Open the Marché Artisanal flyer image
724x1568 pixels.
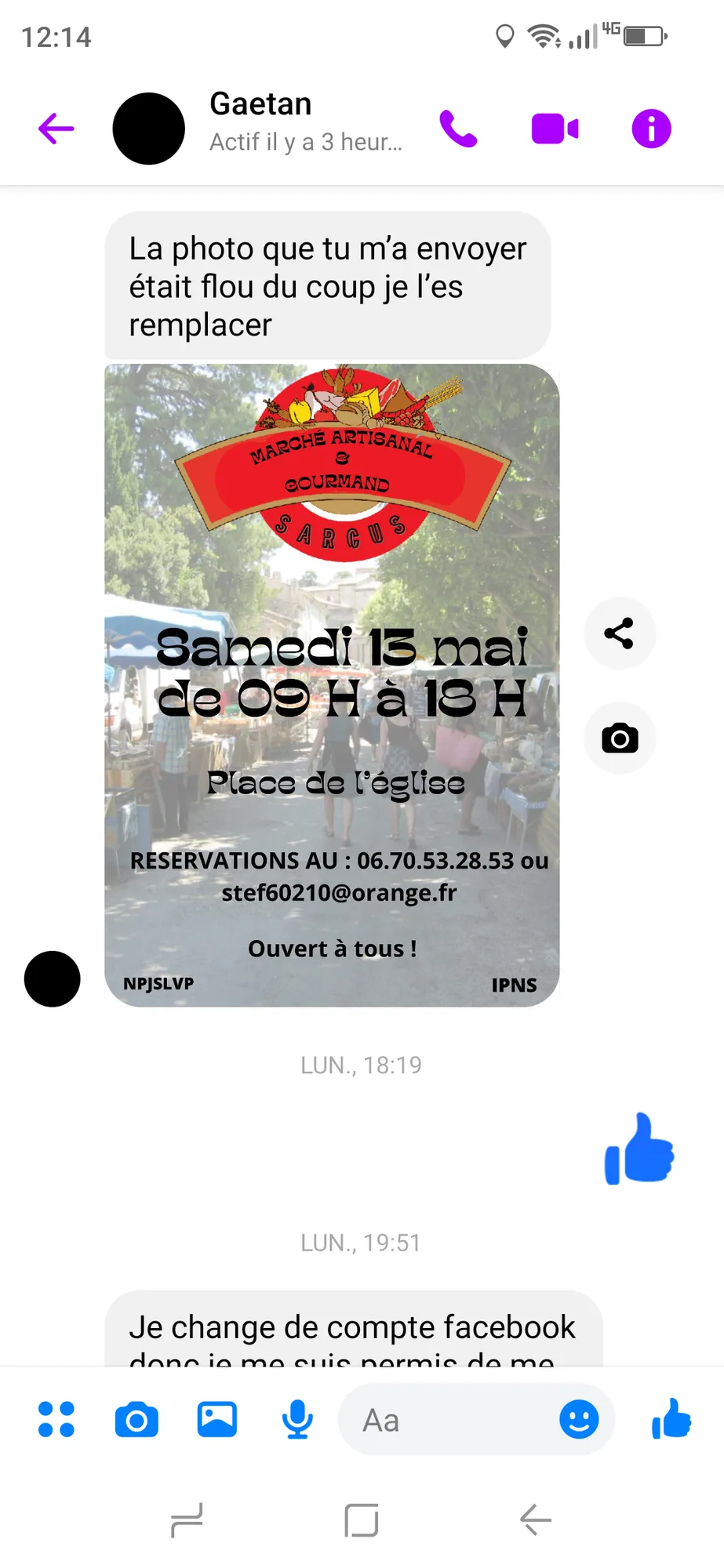332,684
